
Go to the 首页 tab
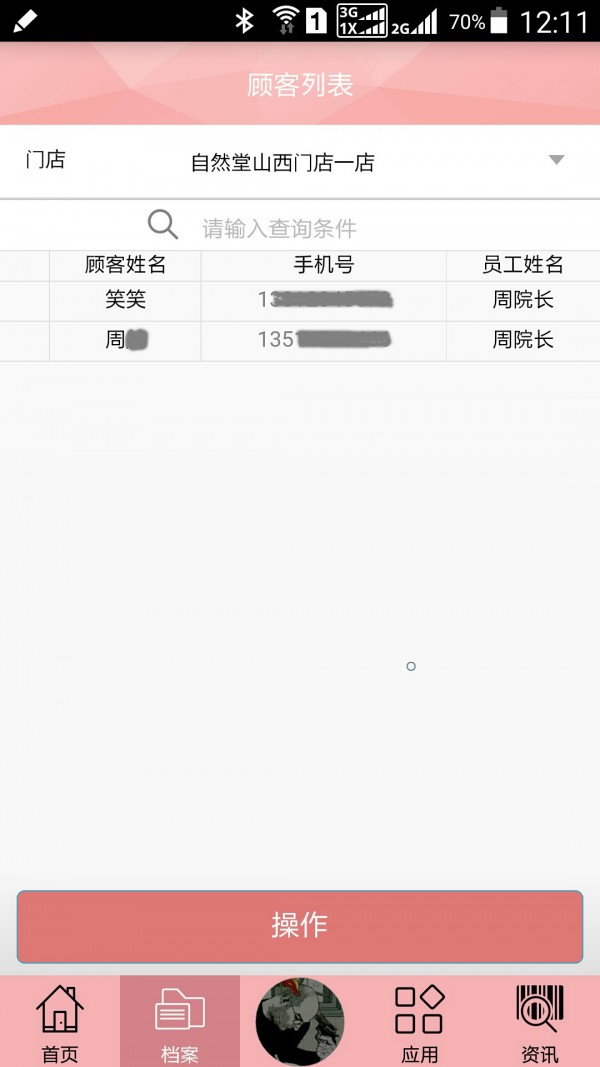click(60, 1022)
